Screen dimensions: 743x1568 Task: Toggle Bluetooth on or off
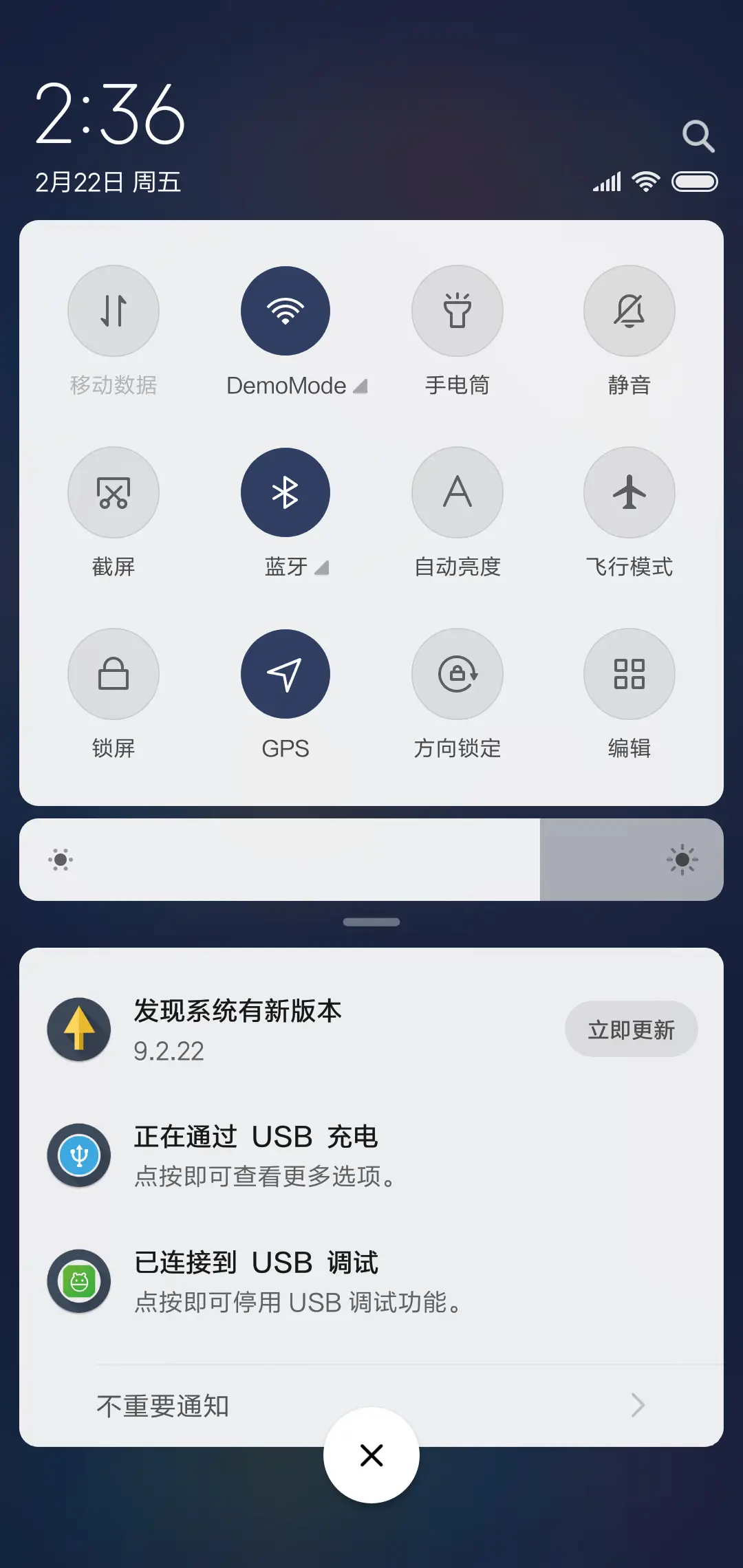[286, 492]
